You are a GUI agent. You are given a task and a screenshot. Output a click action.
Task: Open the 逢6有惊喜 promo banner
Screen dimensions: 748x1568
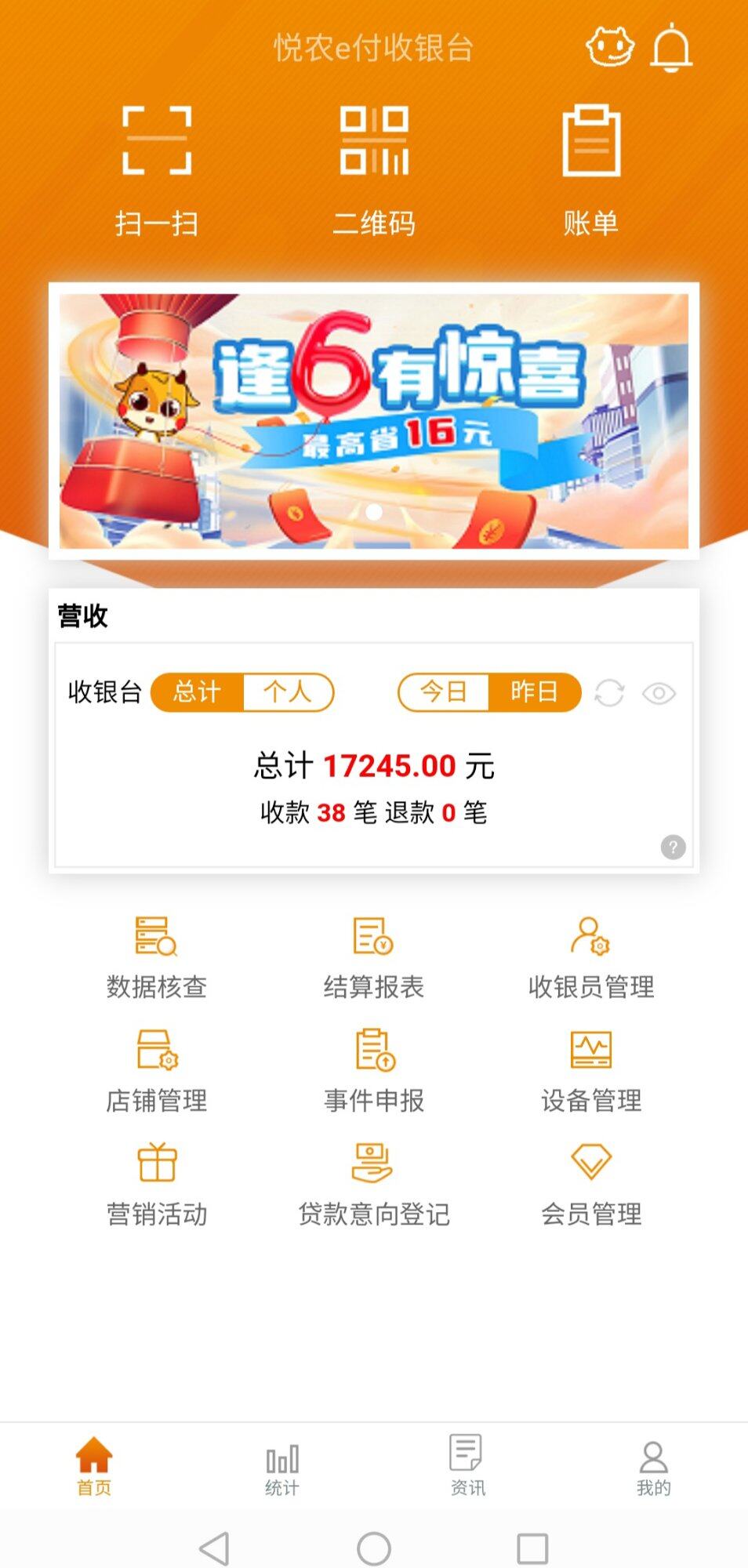tap(374, 421)
